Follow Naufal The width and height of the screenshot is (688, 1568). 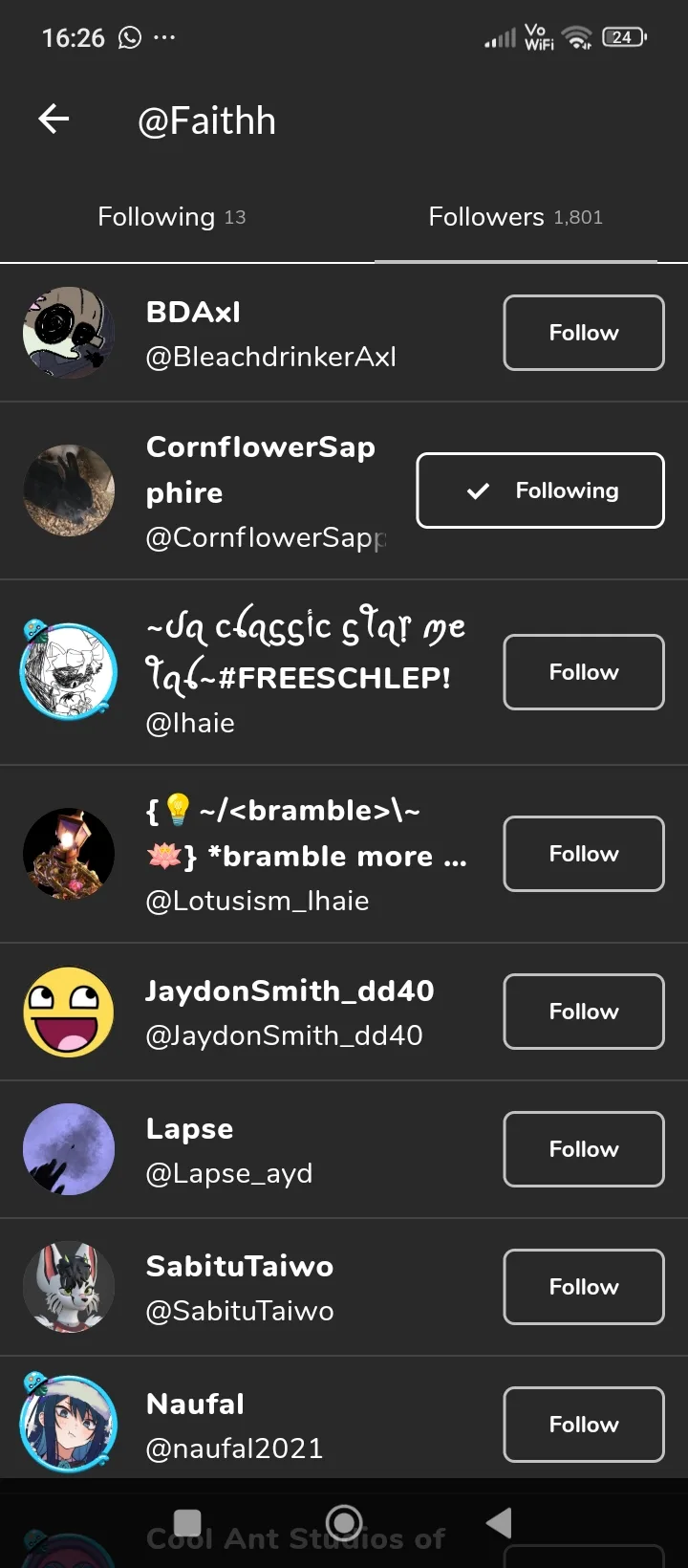click(583, 1425)
